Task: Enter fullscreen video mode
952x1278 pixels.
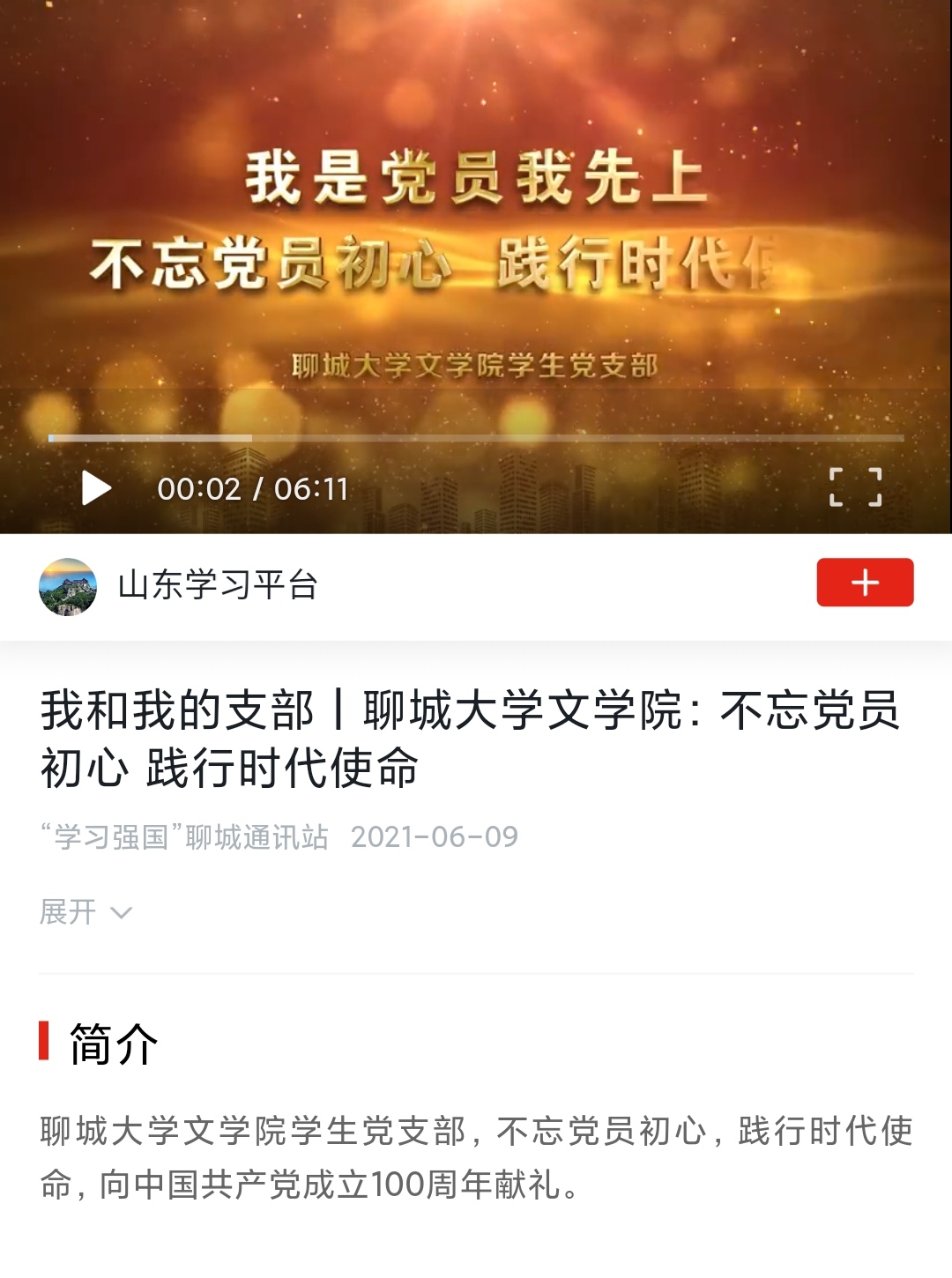Action: coord(855,487)
